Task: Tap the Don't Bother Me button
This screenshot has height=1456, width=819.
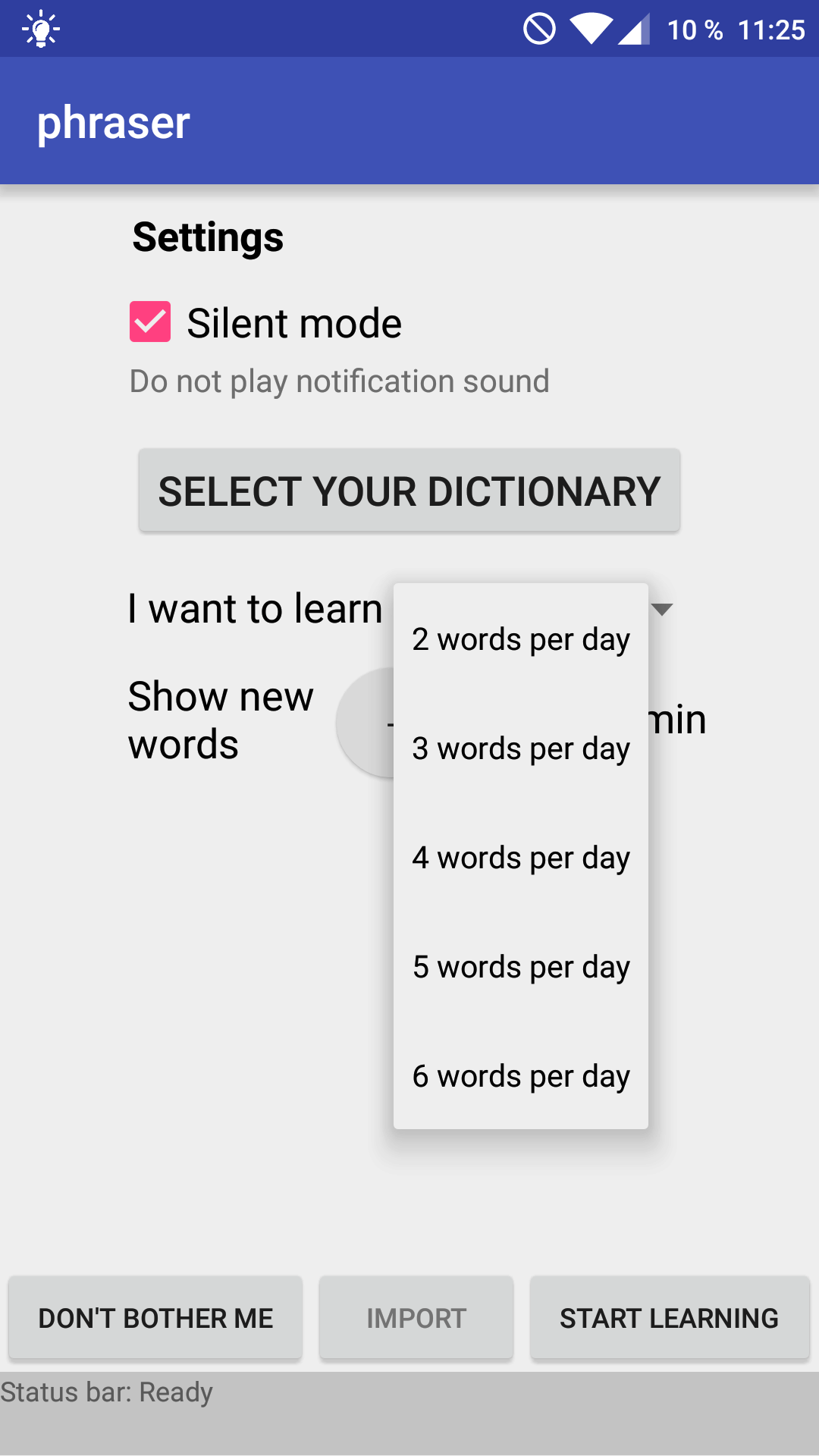Action: pyautogui.click(x=155, y=1318)
